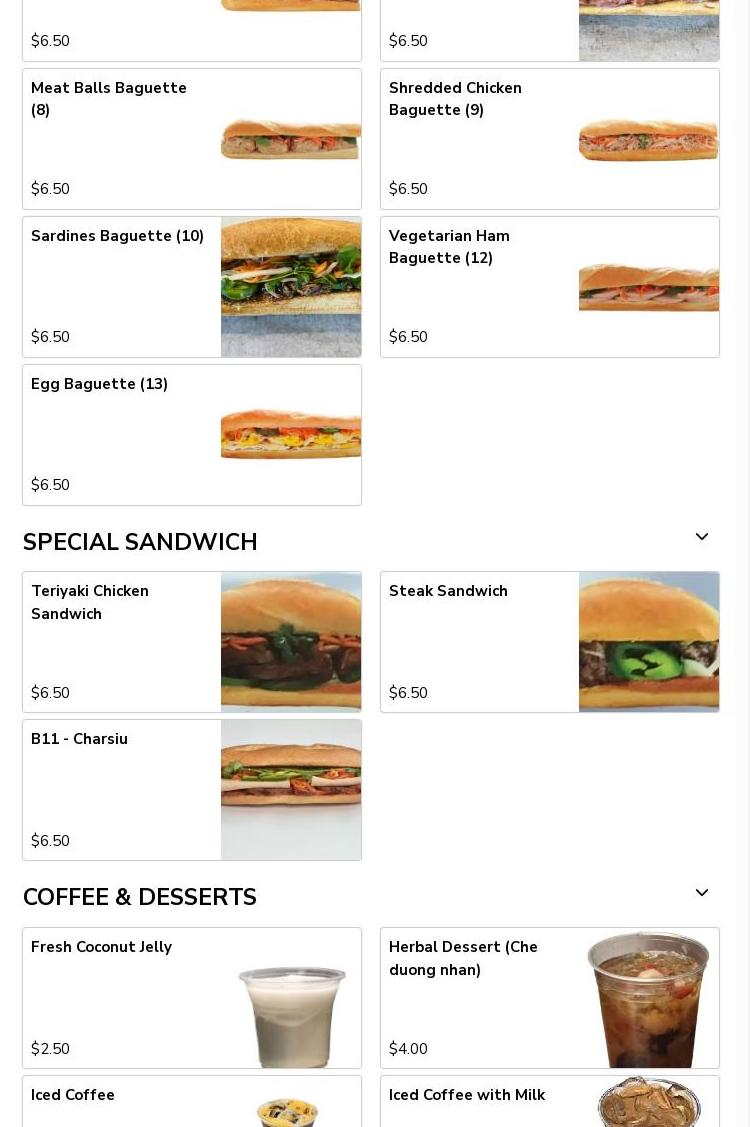Open Sardines Baguette (10) details
The image size is (750, 1127).
192,287
